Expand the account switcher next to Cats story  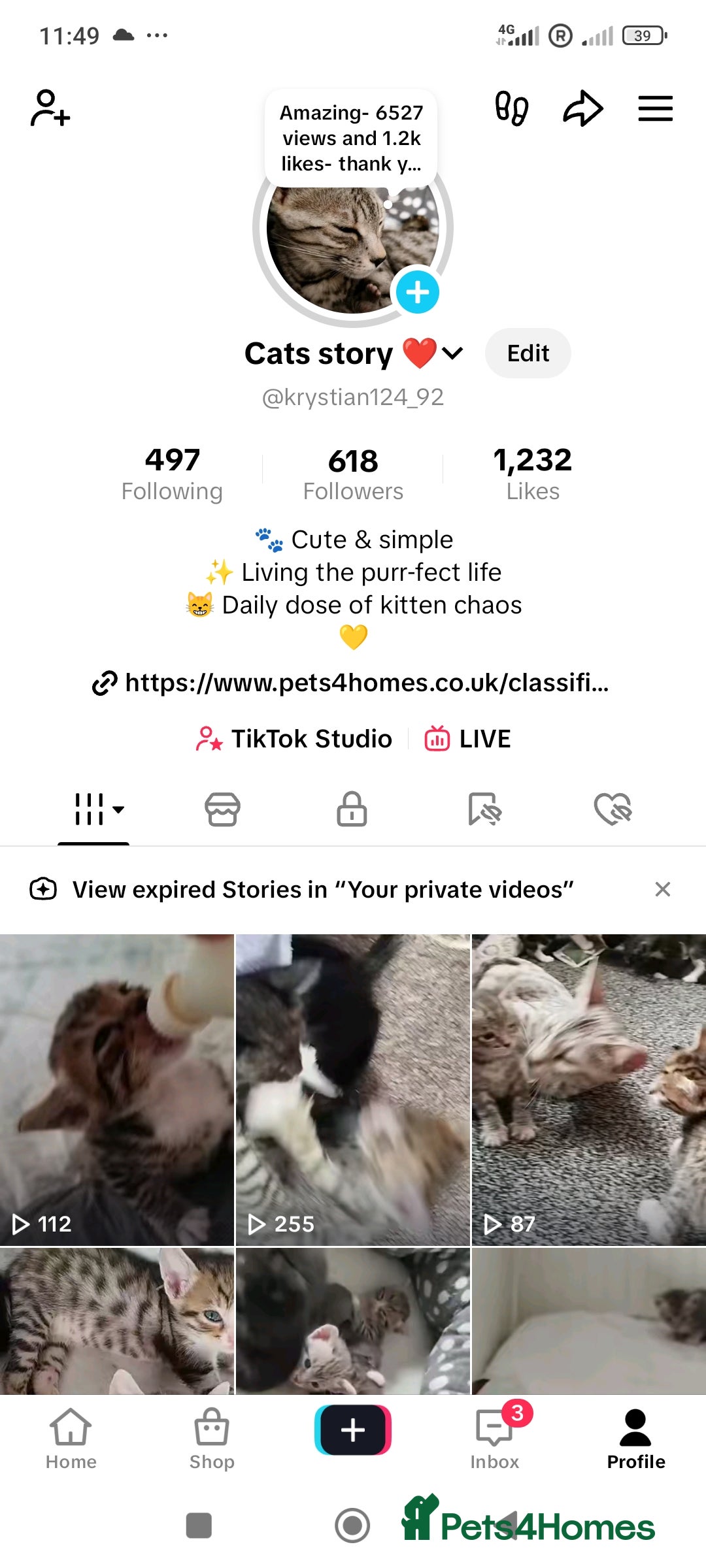point(452,353)
